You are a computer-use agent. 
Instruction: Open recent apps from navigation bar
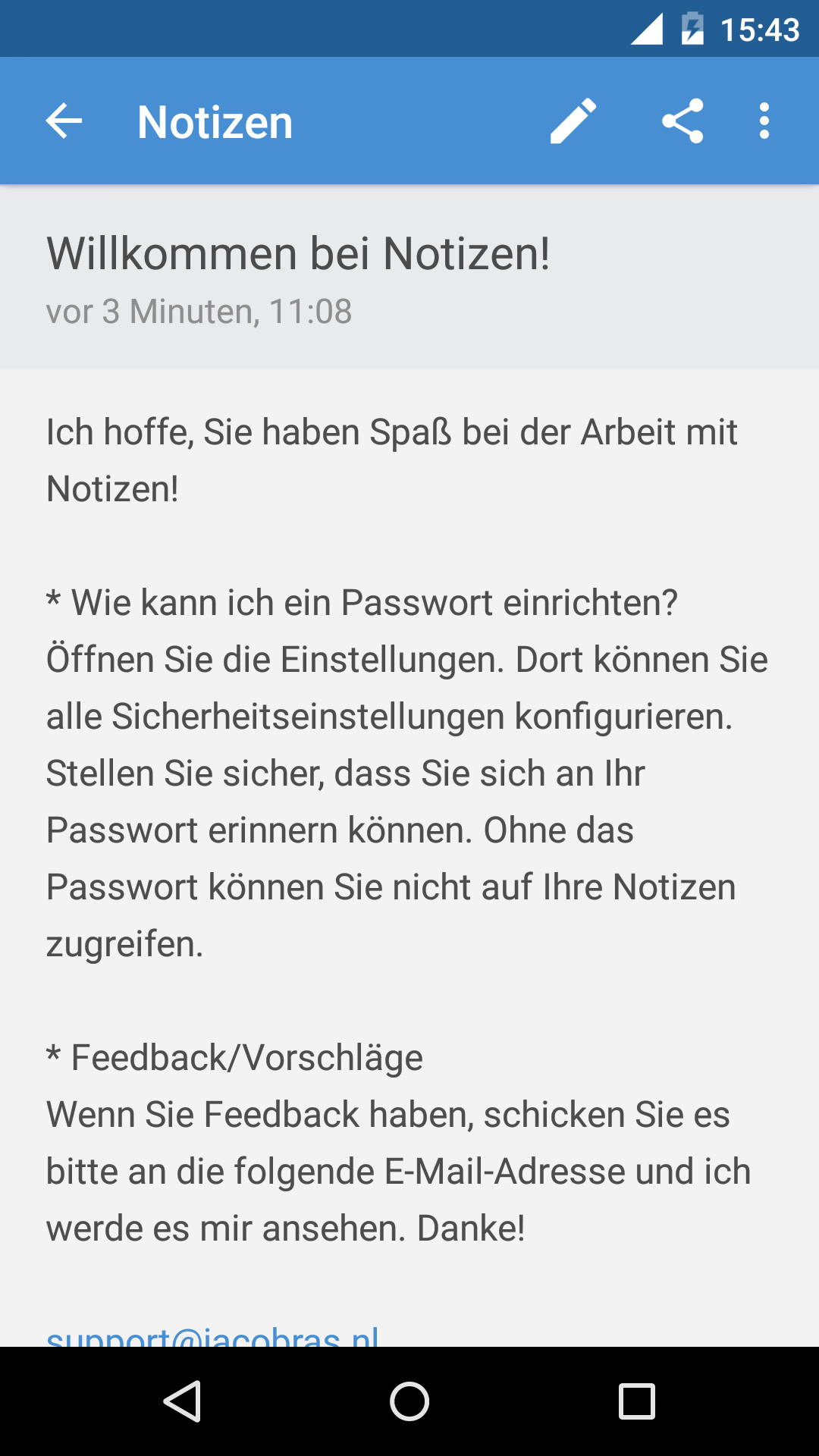[x=637, y=1401]
